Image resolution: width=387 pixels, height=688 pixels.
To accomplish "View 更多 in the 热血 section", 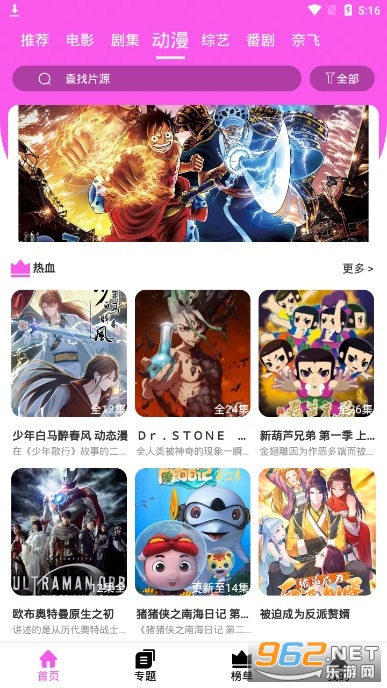I will click(358, 268).
